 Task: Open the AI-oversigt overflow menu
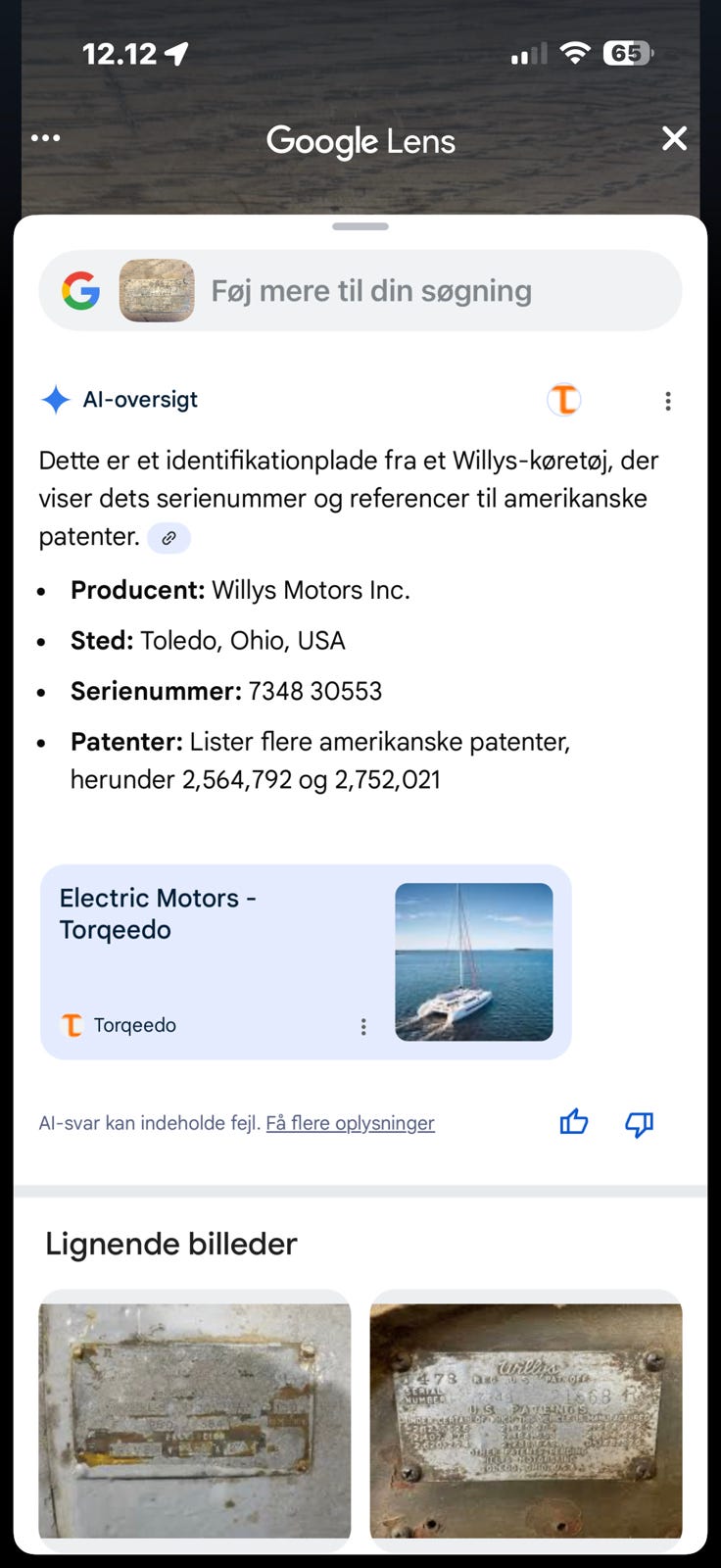[x=668, y=401]
